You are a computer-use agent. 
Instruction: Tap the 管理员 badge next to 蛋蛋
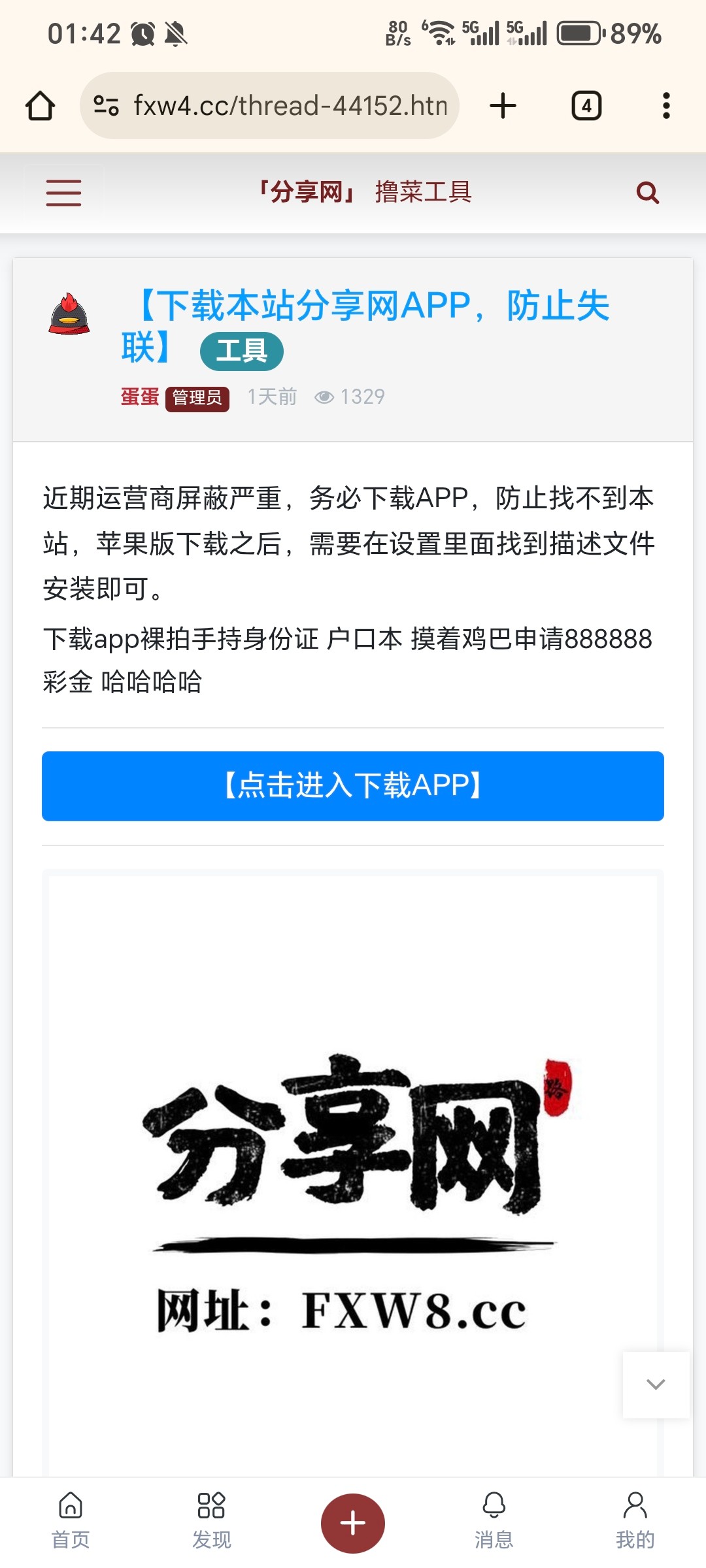(197, 396)
